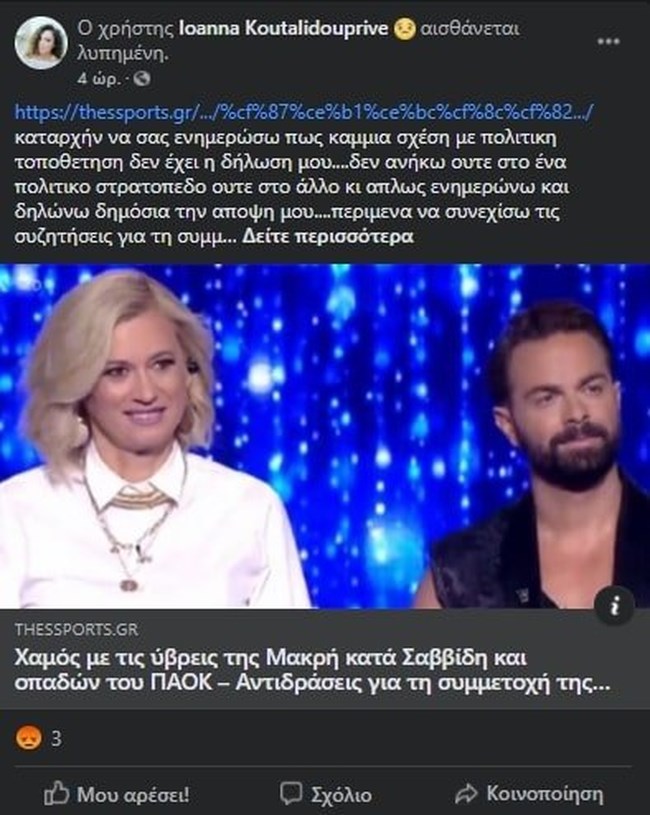This screenshot has width=650, height=815.
Task: Like the post with Μου αρέσει
Action: tap(117, 795)
